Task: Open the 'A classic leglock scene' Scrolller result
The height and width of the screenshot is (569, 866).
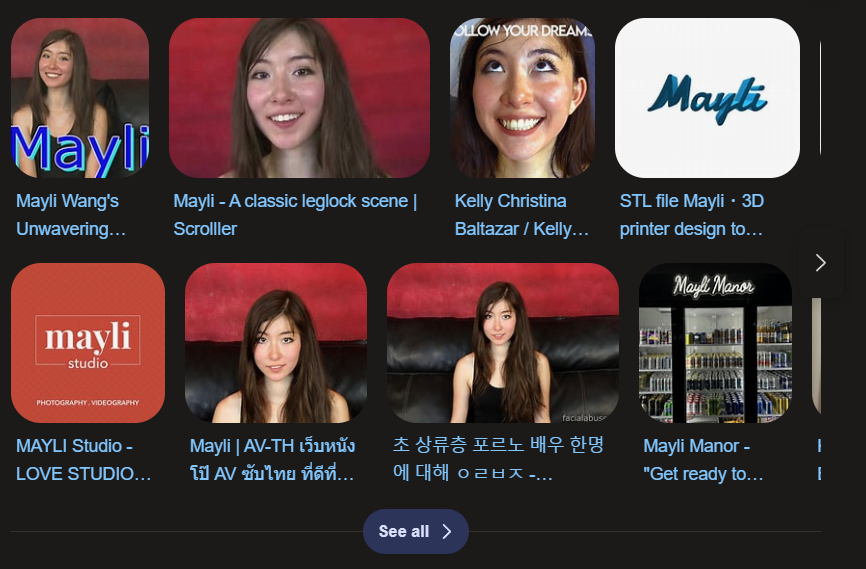Action: click(298, 98)
